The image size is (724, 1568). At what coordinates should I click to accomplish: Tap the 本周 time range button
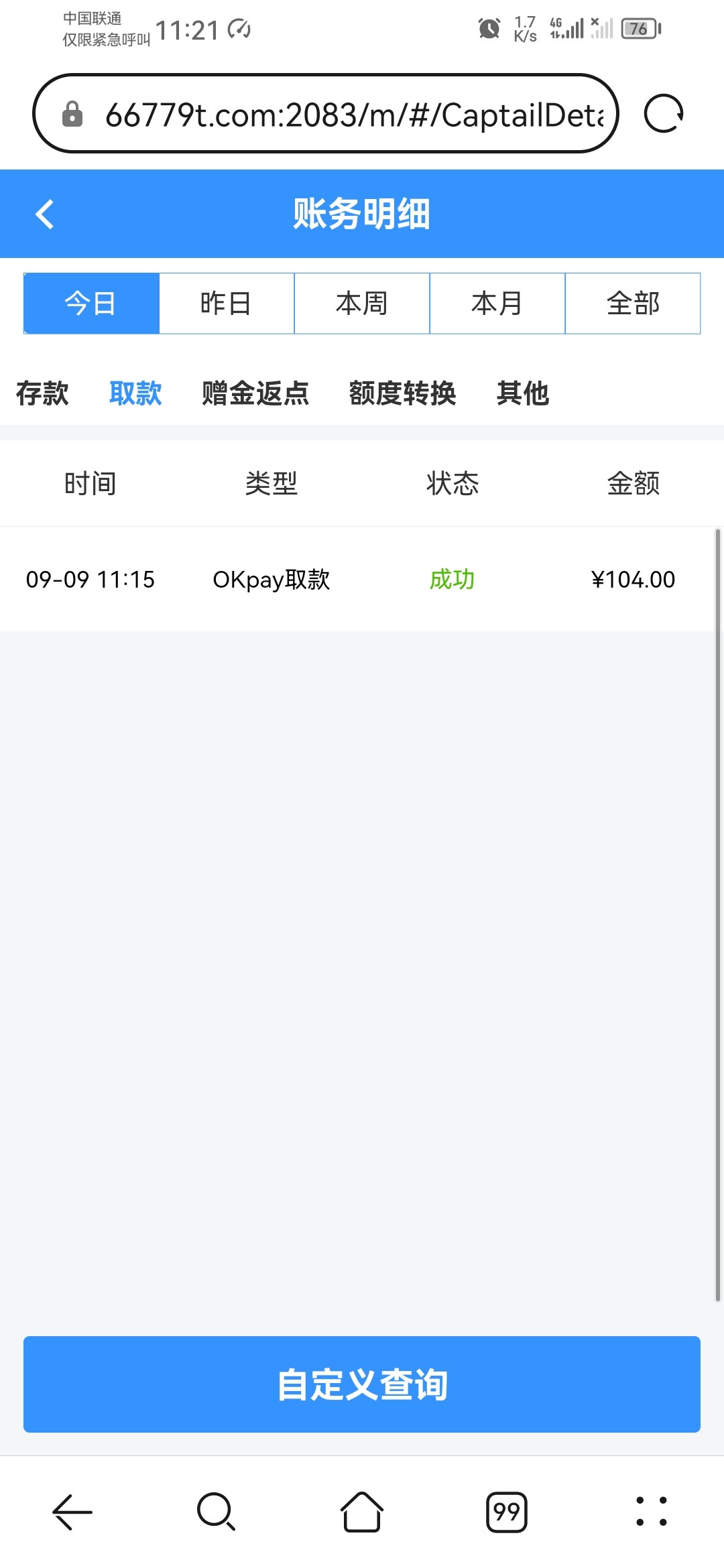point(361,303)
